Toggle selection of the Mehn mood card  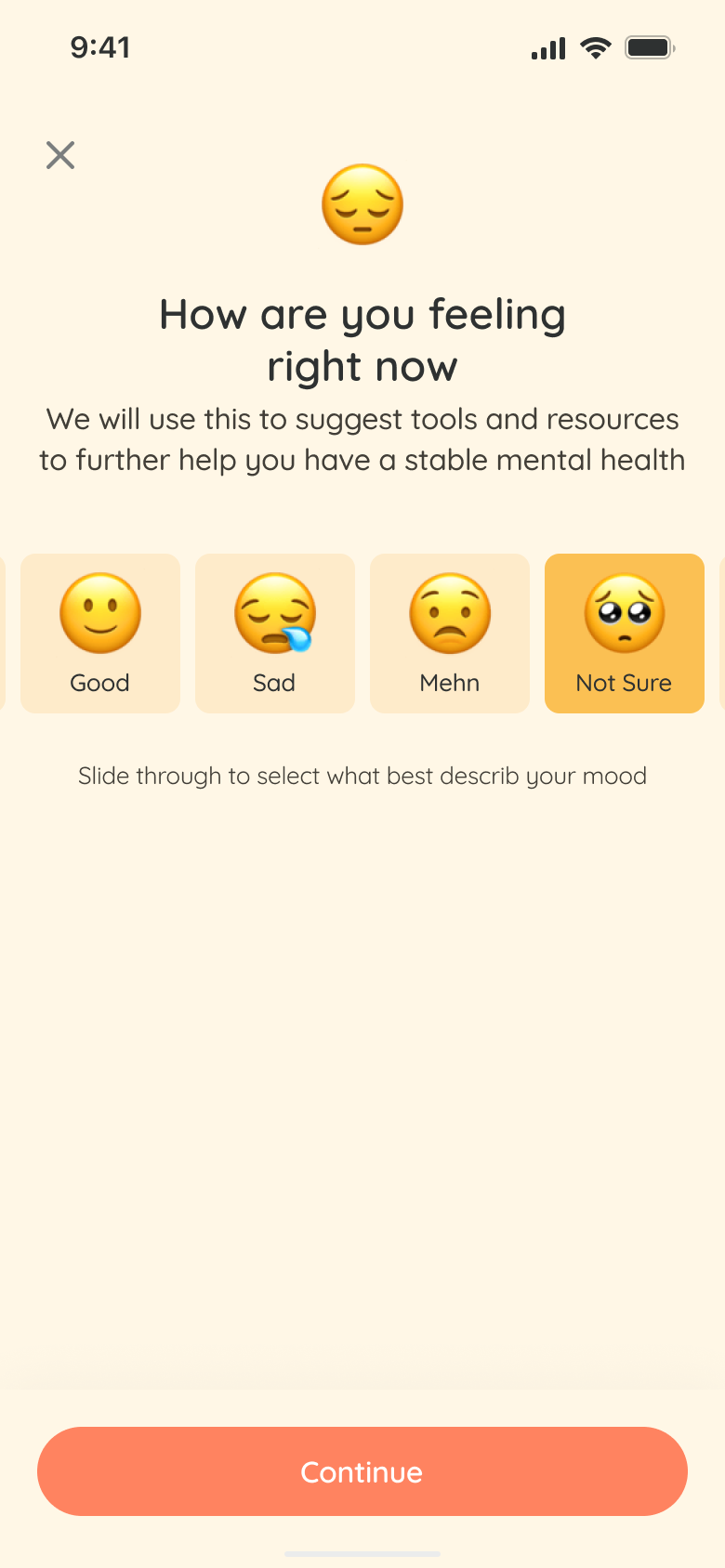[449, 634]
